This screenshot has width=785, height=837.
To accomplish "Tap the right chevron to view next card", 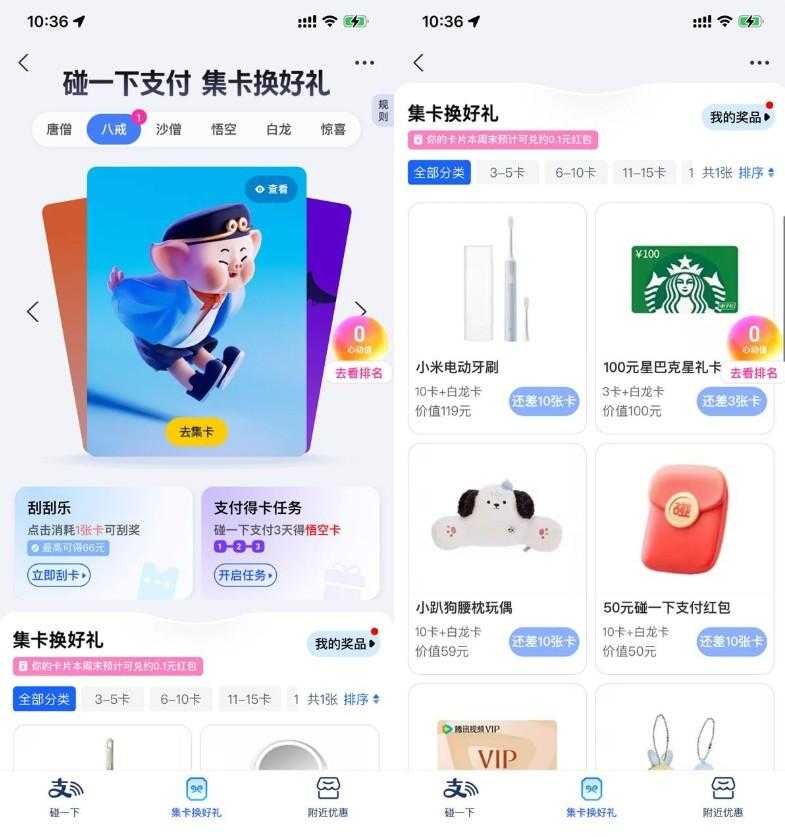I will click(x=361, y=308).
